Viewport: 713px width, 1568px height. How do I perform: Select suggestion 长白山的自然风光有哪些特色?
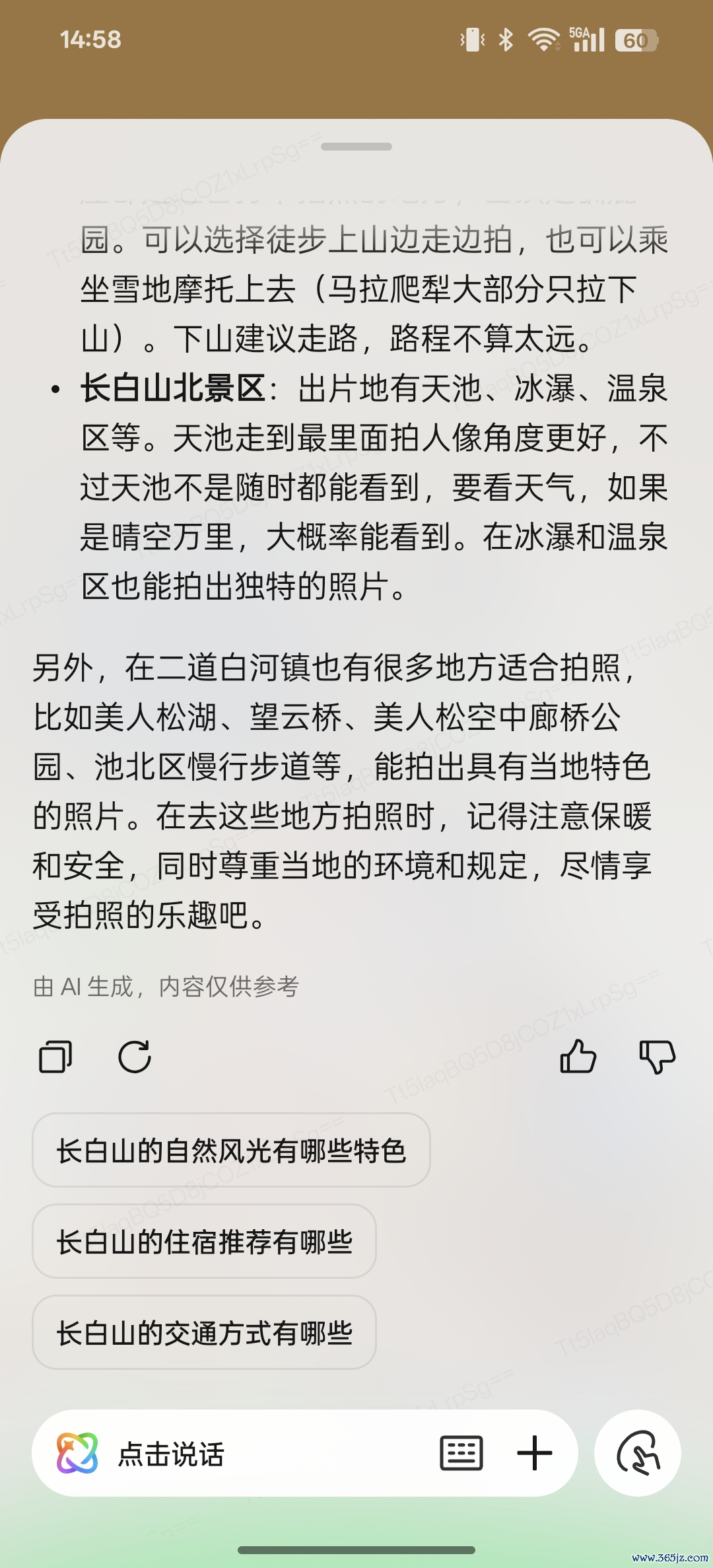click(231, 1151)
